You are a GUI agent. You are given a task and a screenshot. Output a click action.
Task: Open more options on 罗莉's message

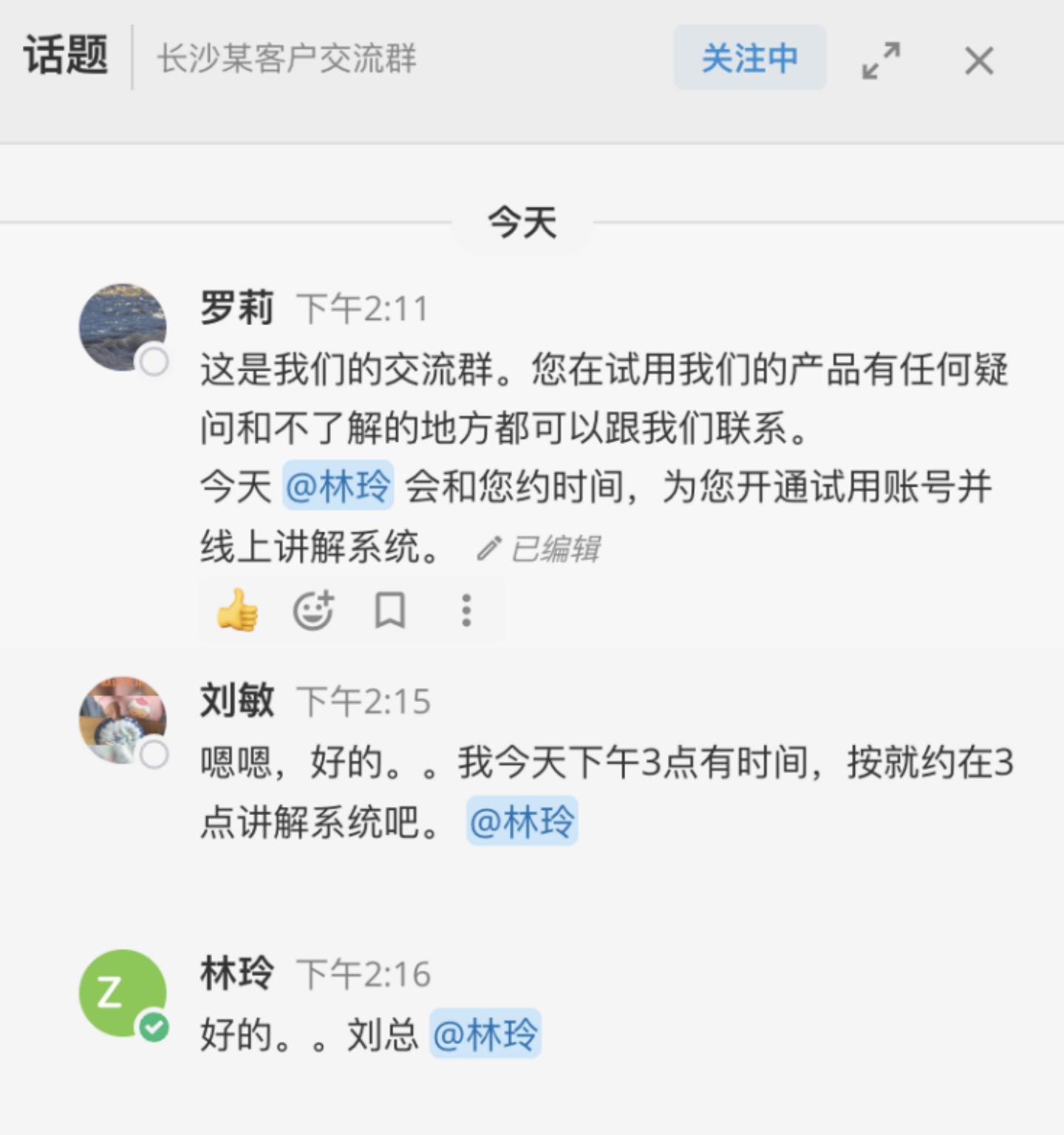(465, 610)
